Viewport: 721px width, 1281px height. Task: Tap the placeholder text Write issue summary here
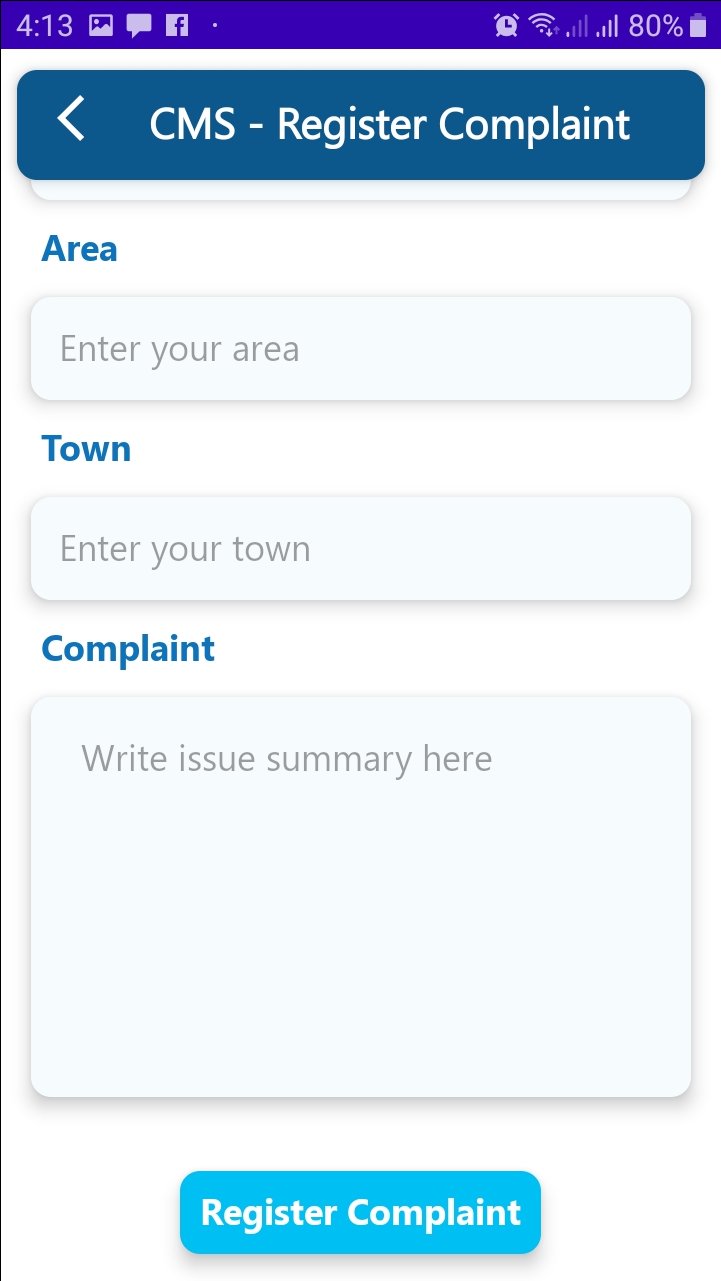pos(286,757)
